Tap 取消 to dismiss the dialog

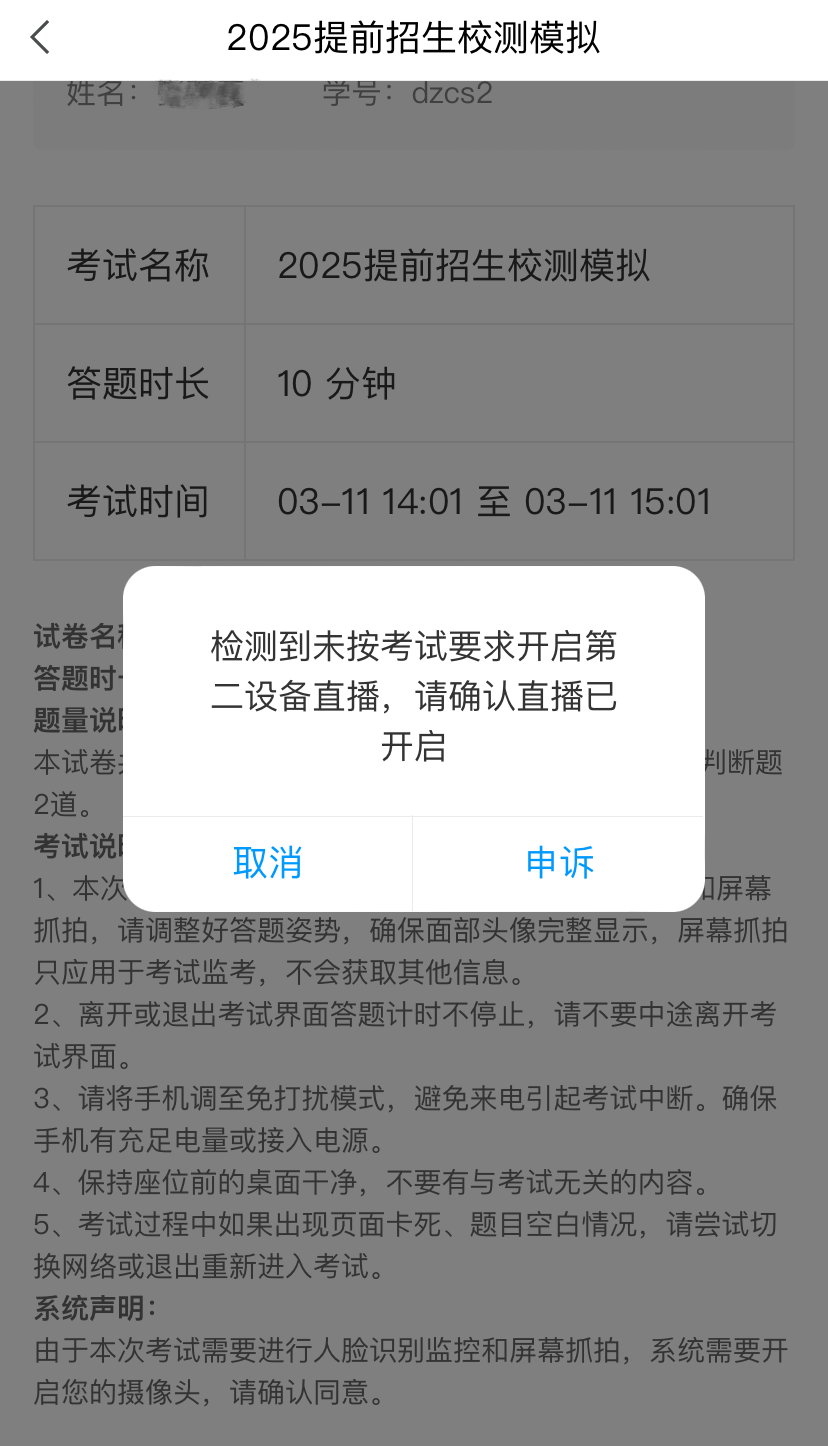[267, 863]
